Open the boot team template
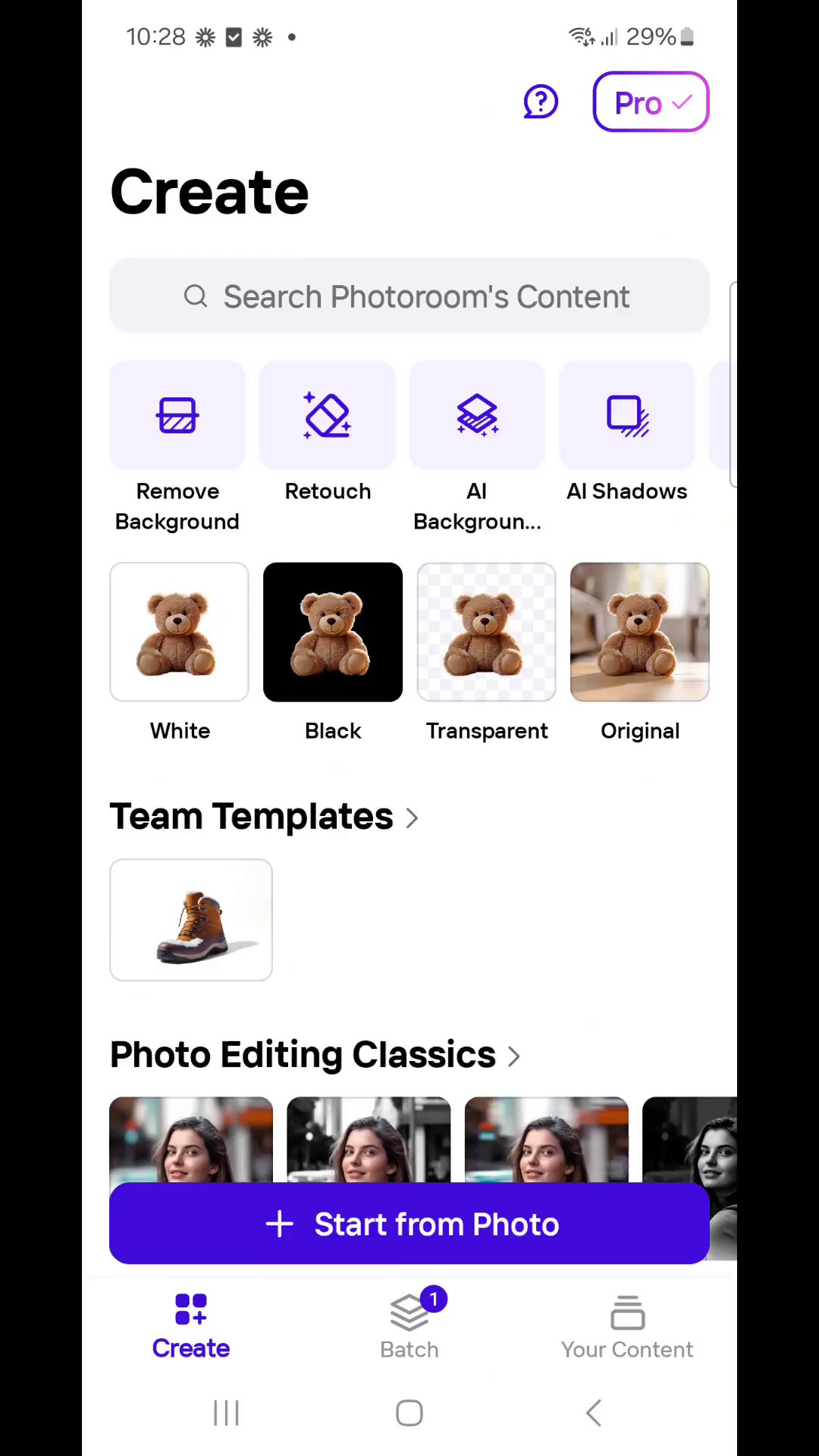The image size is (819, 1456). pos(191,920)
